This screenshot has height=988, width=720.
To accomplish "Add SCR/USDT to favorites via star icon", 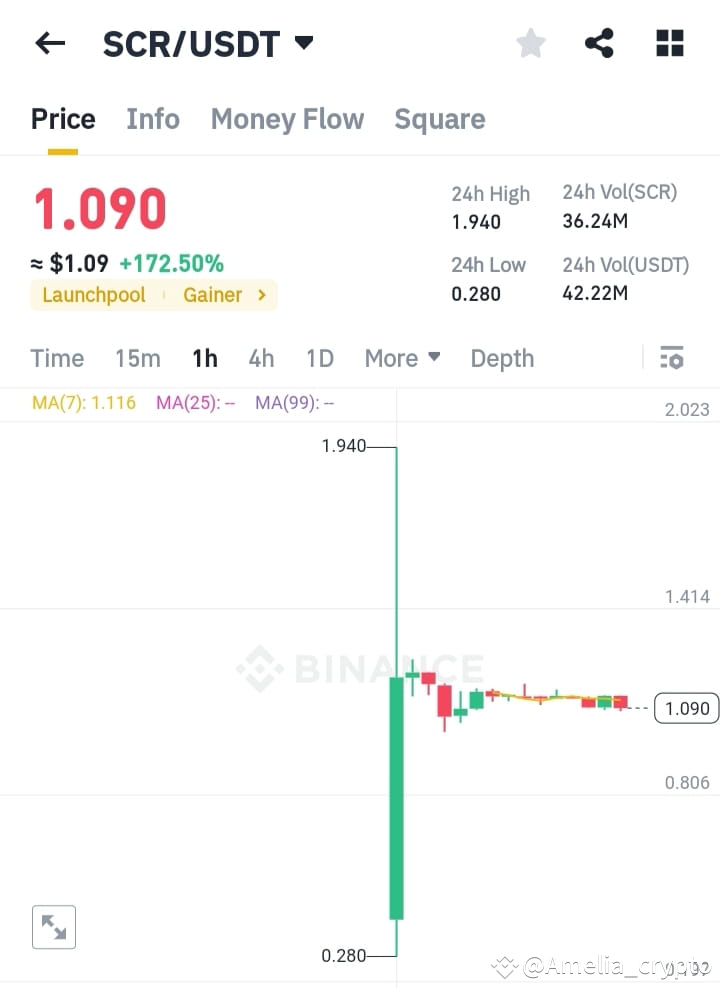I will (x=530, y=43).
